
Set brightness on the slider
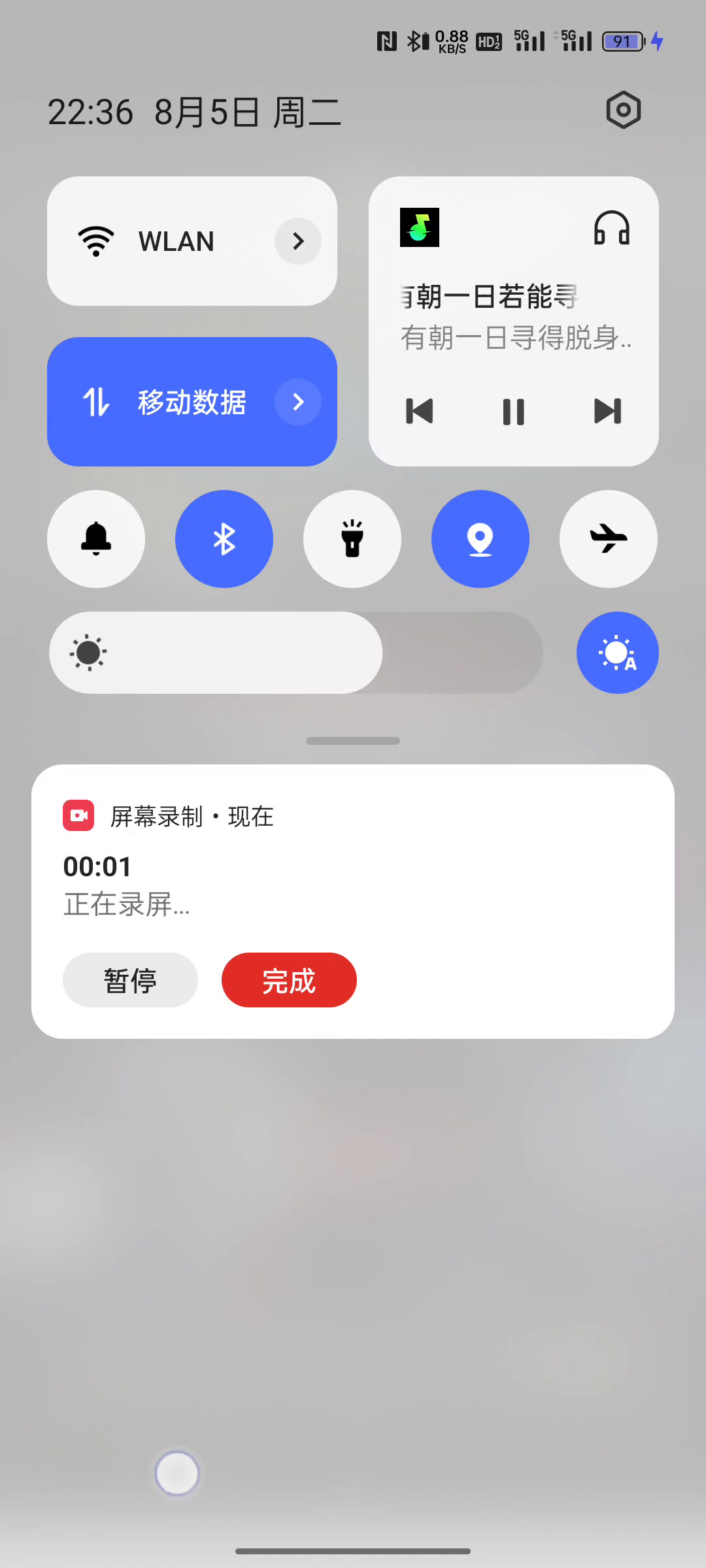[296, 653]
